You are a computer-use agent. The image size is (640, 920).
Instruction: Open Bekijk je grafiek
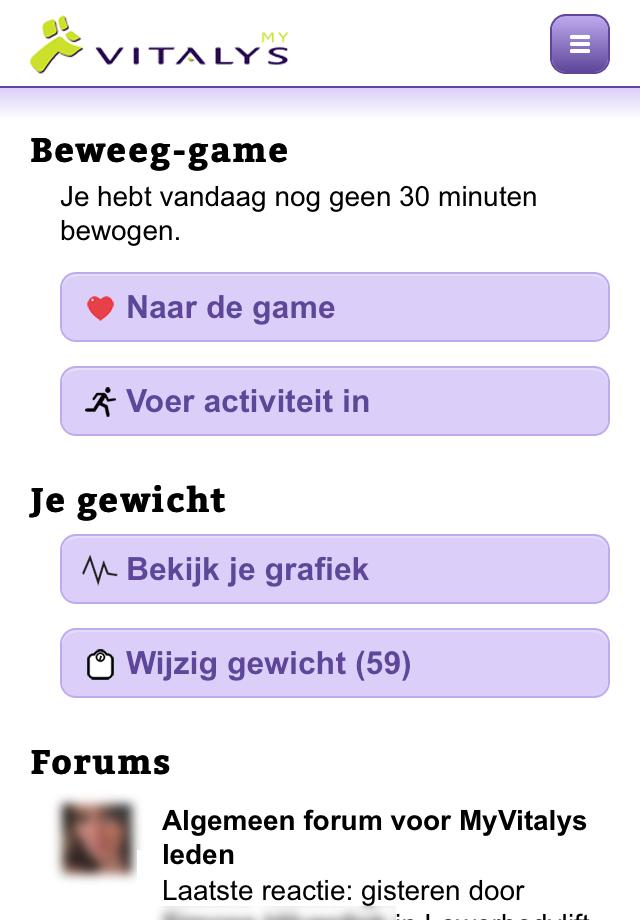(334, 569)
